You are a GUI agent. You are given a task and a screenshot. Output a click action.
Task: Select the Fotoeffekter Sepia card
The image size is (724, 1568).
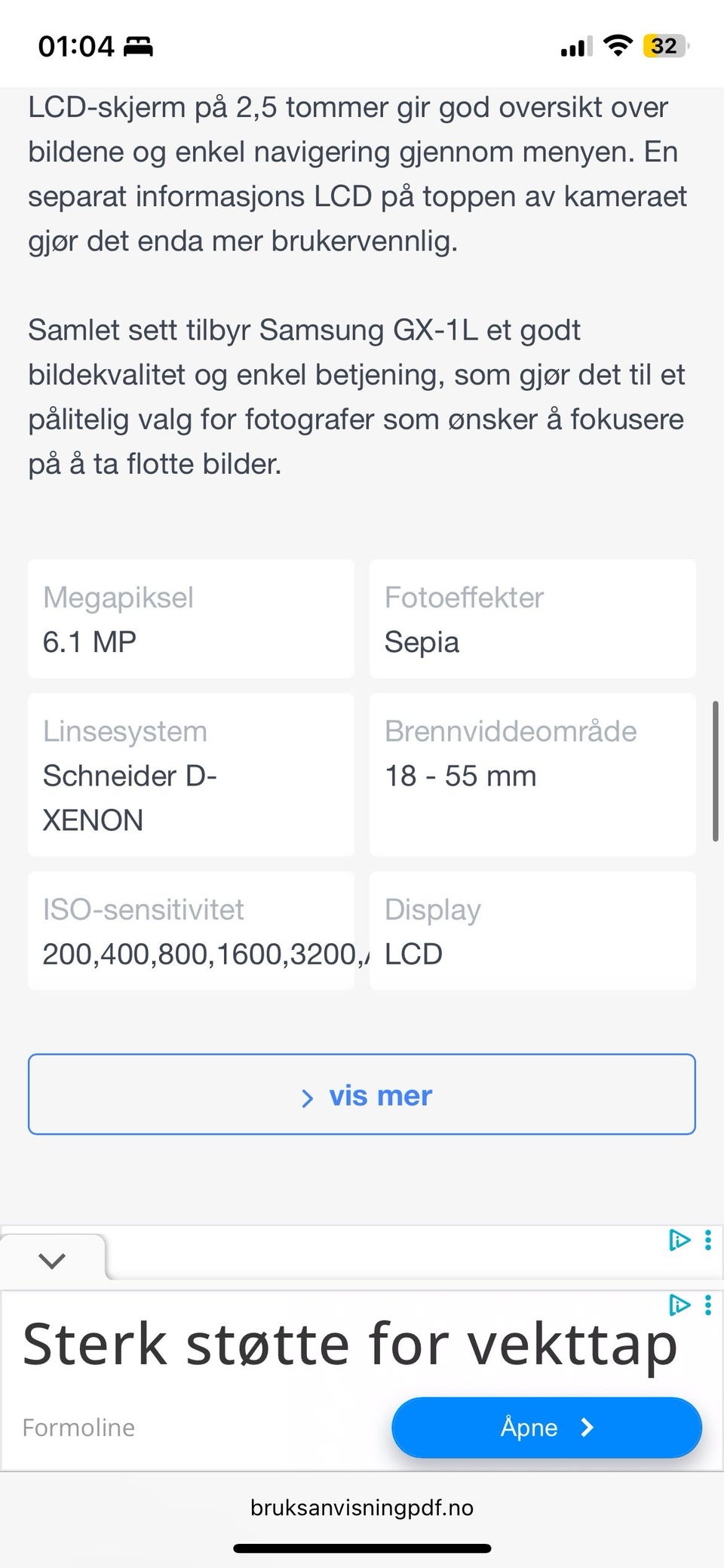pyautogui.click(x=532, y=619)
